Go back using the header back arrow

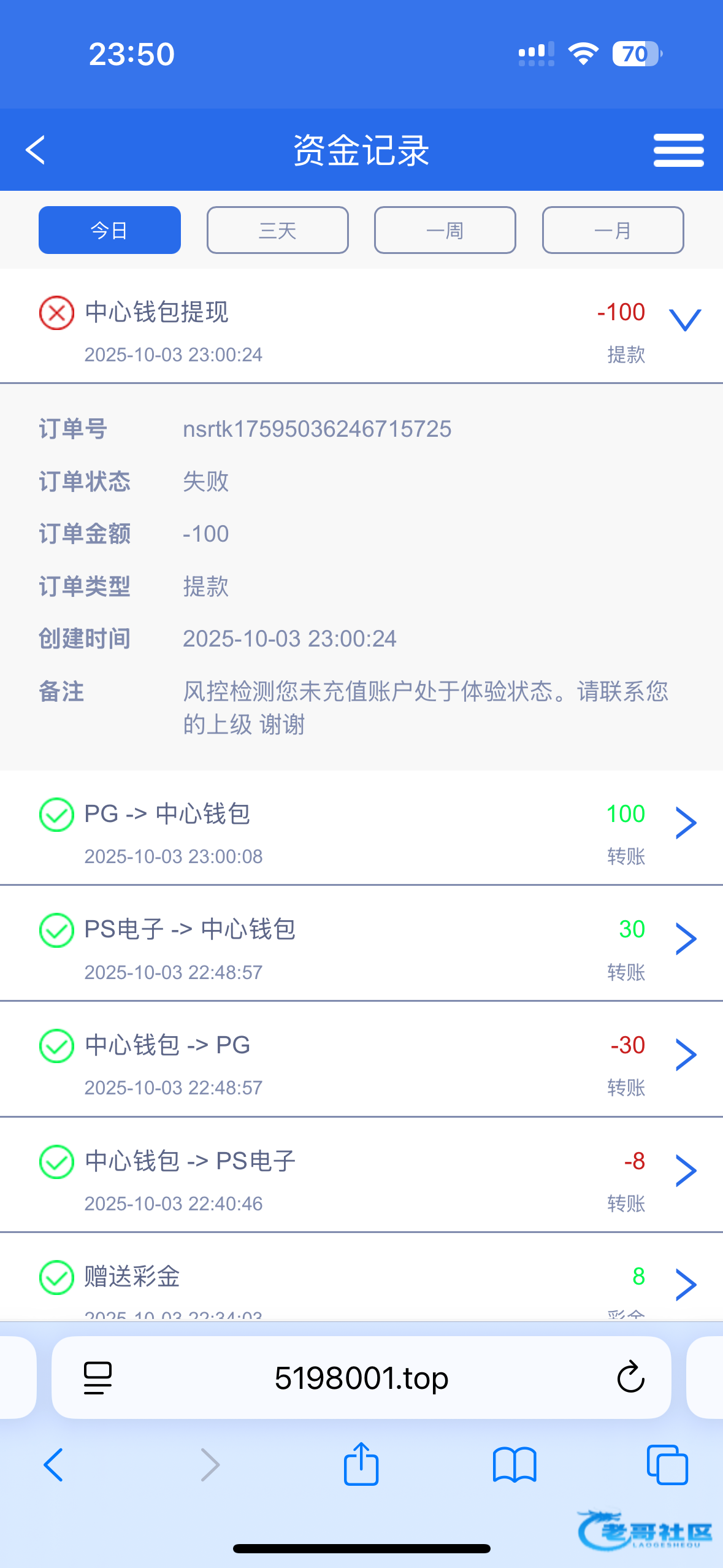point(36,150)
